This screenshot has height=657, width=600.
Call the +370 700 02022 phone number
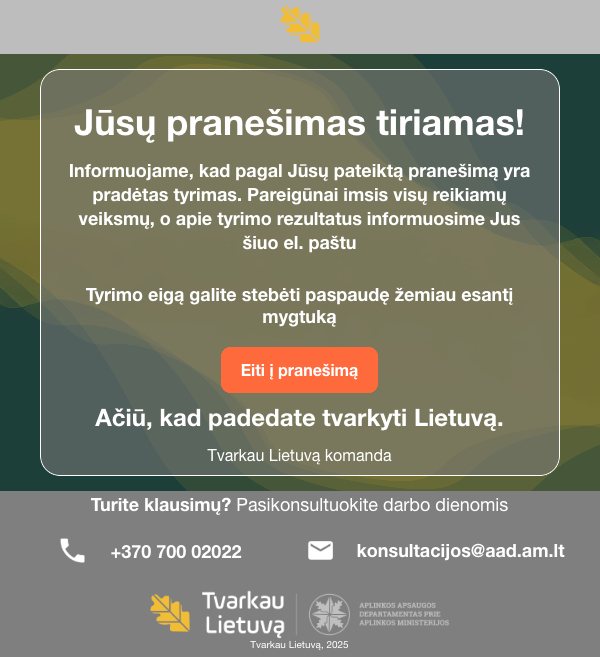[x=176, y=552]
